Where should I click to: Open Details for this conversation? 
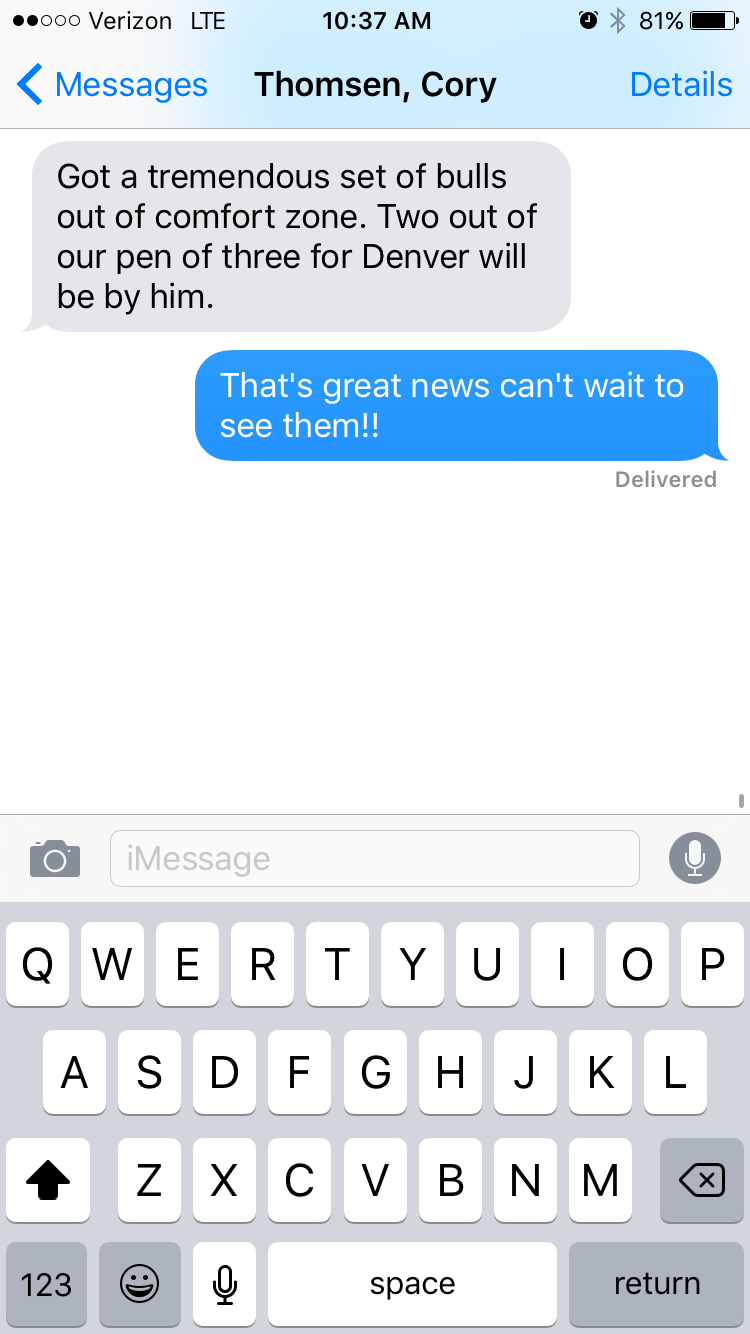(680, 85)
